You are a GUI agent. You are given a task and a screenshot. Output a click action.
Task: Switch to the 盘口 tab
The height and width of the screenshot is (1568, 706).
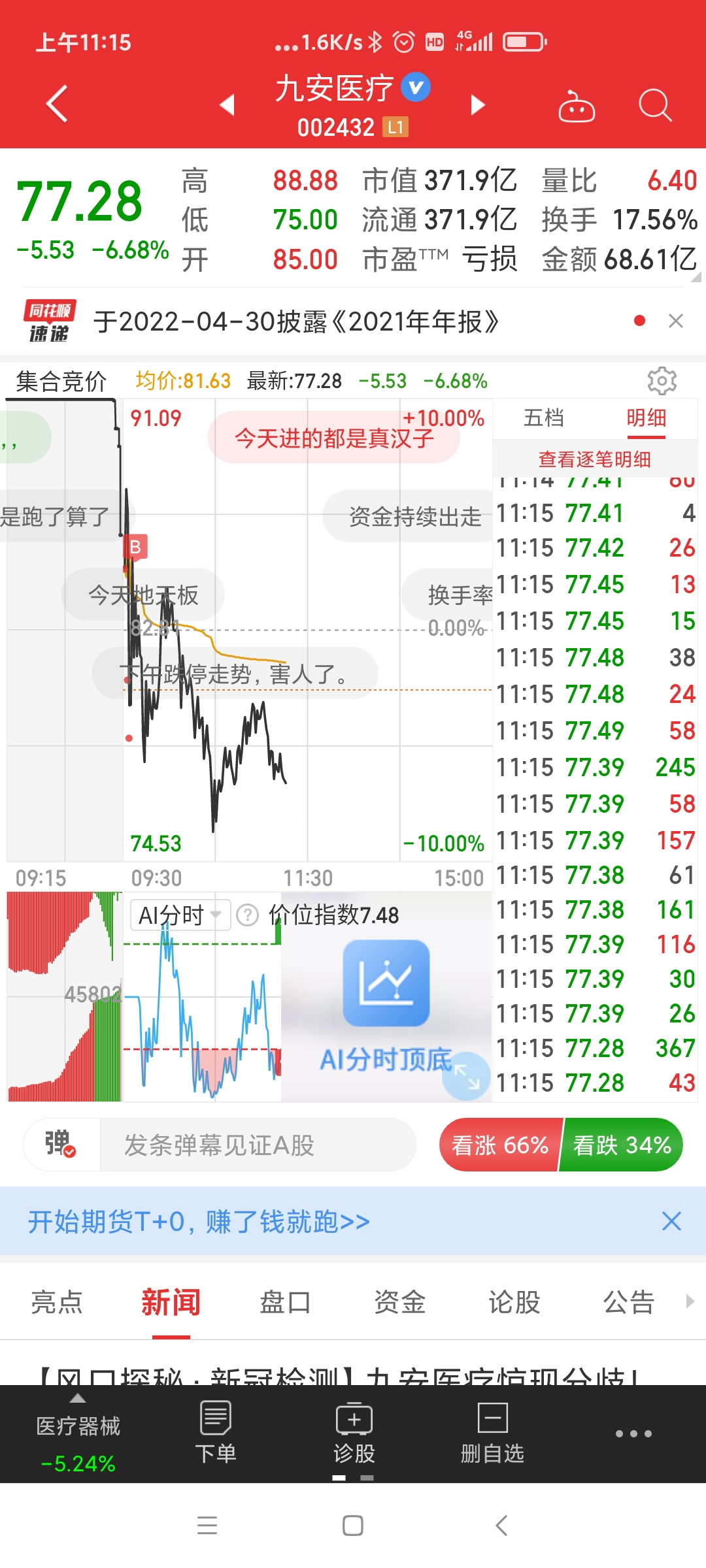[285, 1302]
